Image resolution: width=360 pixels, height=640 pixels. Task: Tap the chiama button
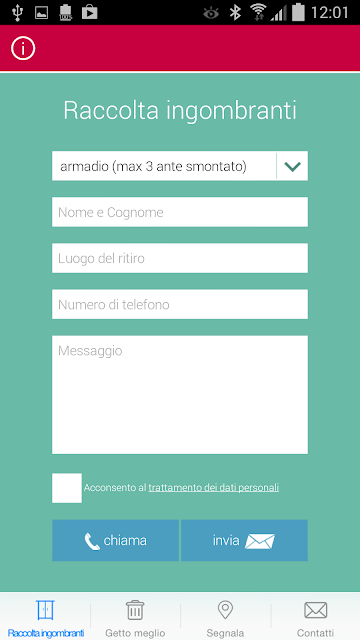pyautogui.click(x=116, y=540)
